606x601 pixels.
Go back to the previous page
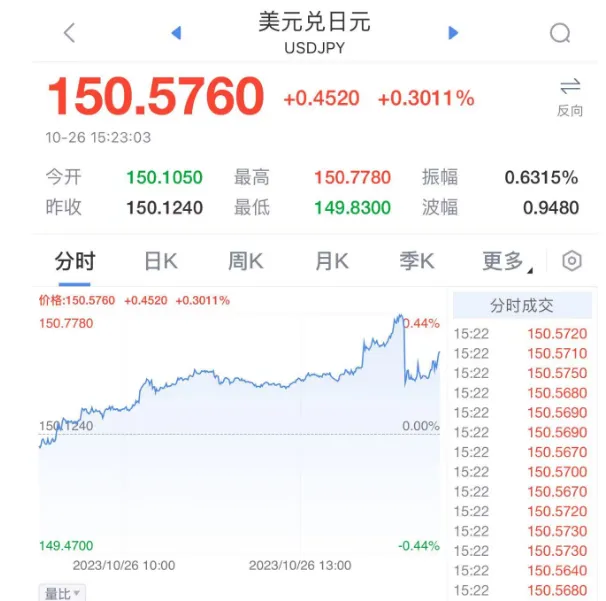click(69, 32)
